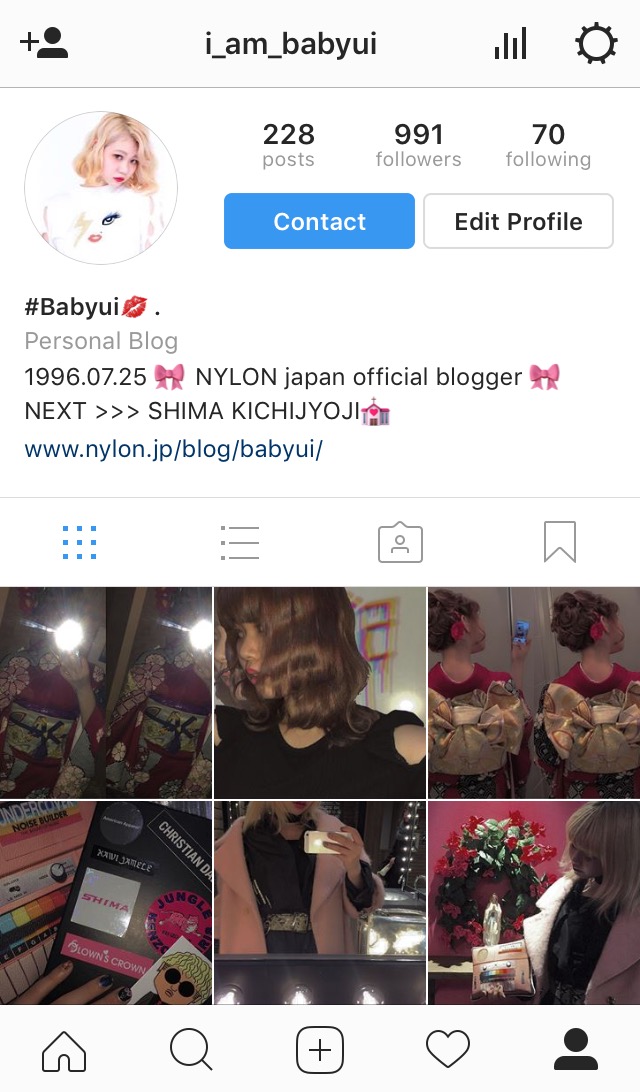View the 991 followers list

point(418,146)
